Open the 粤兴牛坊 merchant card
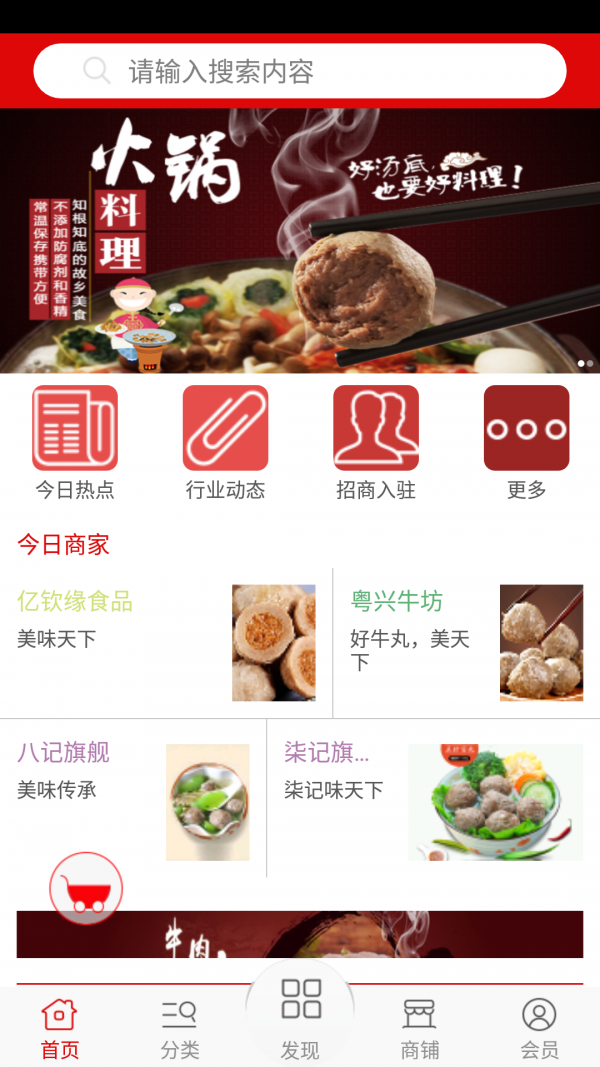This screenshot has width=600, height=1067. point(466,642)
